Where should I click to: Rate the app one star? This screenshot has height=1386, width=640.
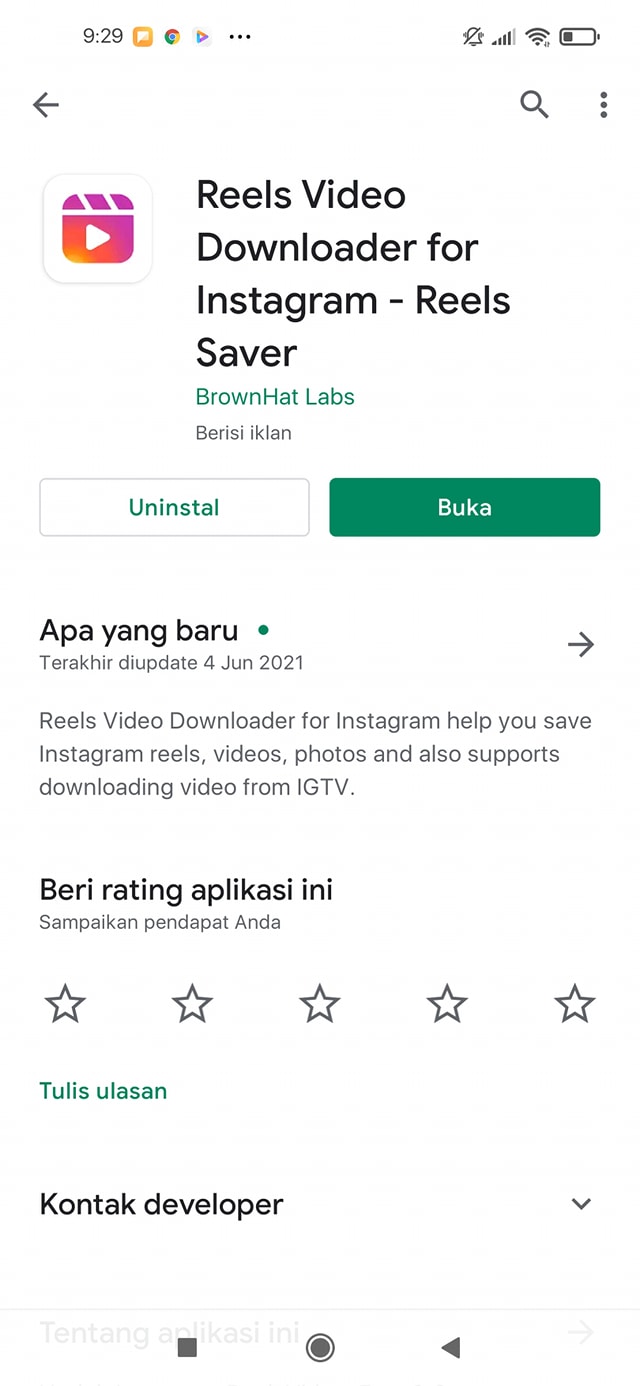click(65, 1003)
